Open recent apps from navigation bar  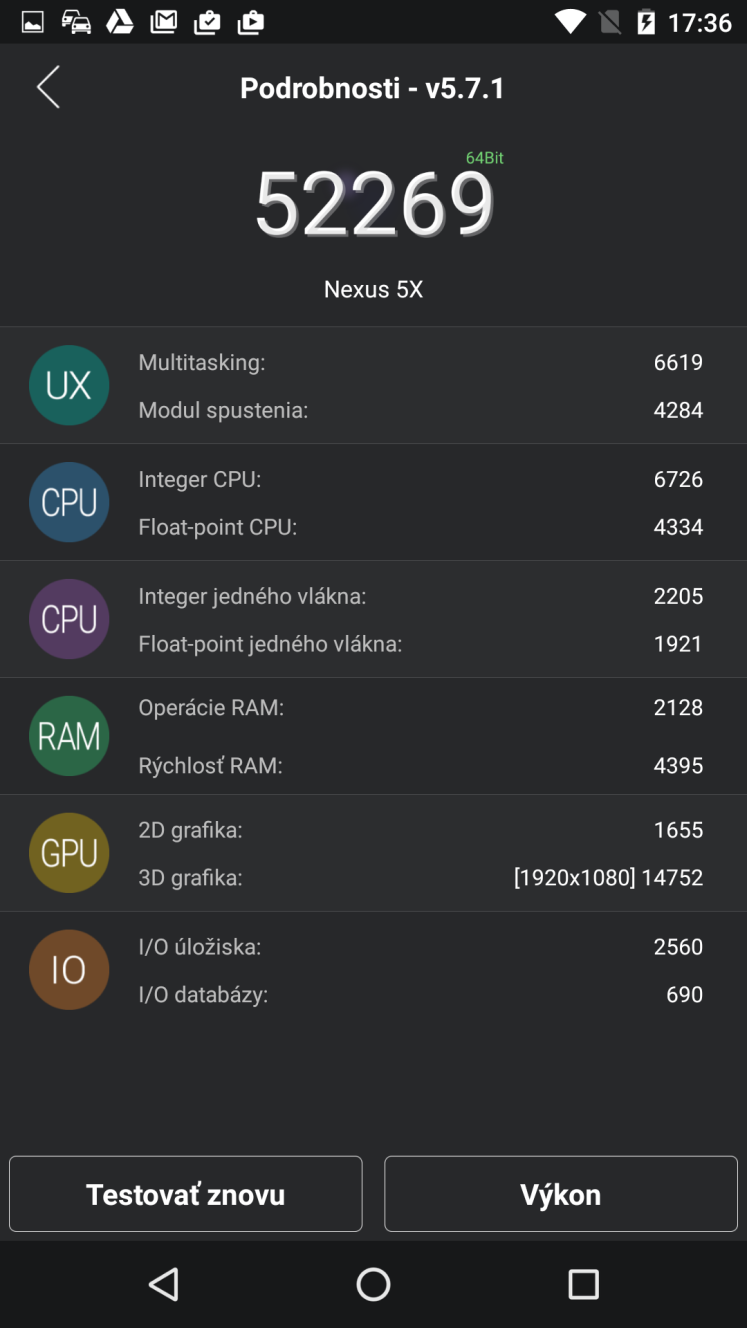point(583,1284)
